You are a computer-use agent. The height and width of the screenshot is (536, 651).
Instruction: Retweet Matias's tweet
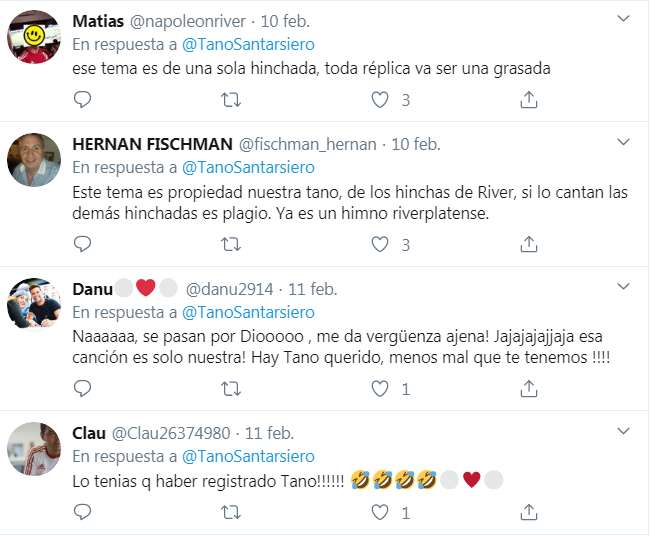(x=231, y=100)
